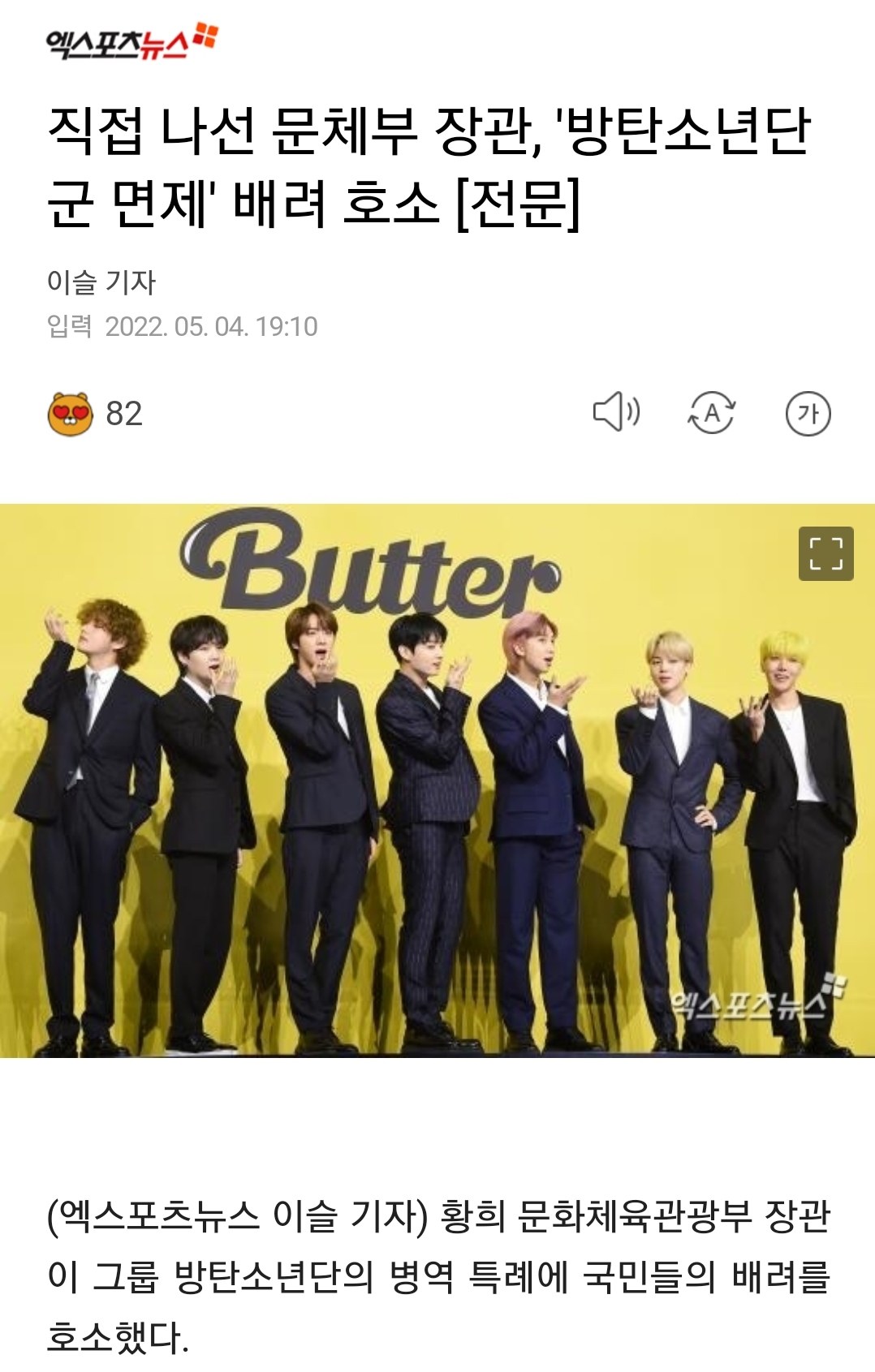The width and height of the screenshot is (875, 1372).
Task: Expand the Butter photo to fullscreen
Action: point(825,554)
